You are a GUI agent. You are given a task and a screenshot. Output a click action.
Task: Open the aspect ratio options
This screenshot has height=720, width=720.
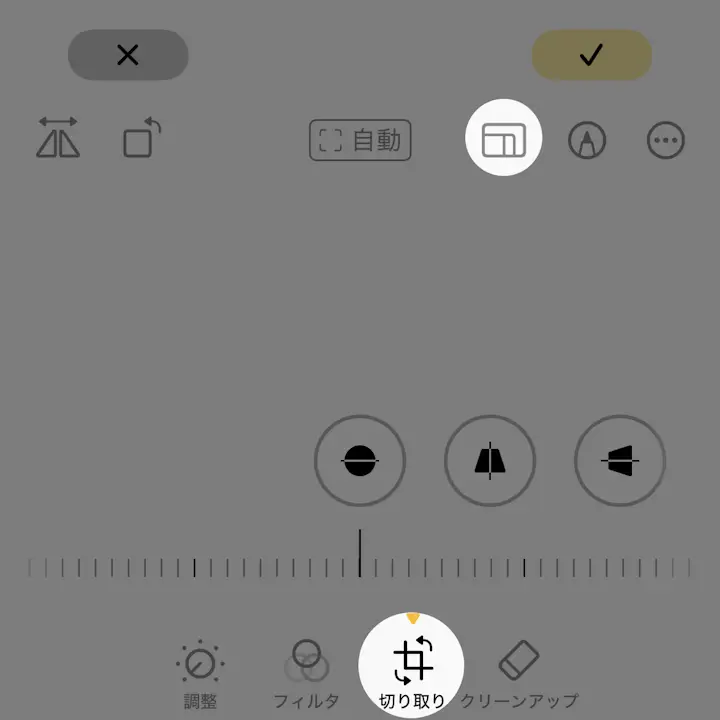(x=503, y=140)
